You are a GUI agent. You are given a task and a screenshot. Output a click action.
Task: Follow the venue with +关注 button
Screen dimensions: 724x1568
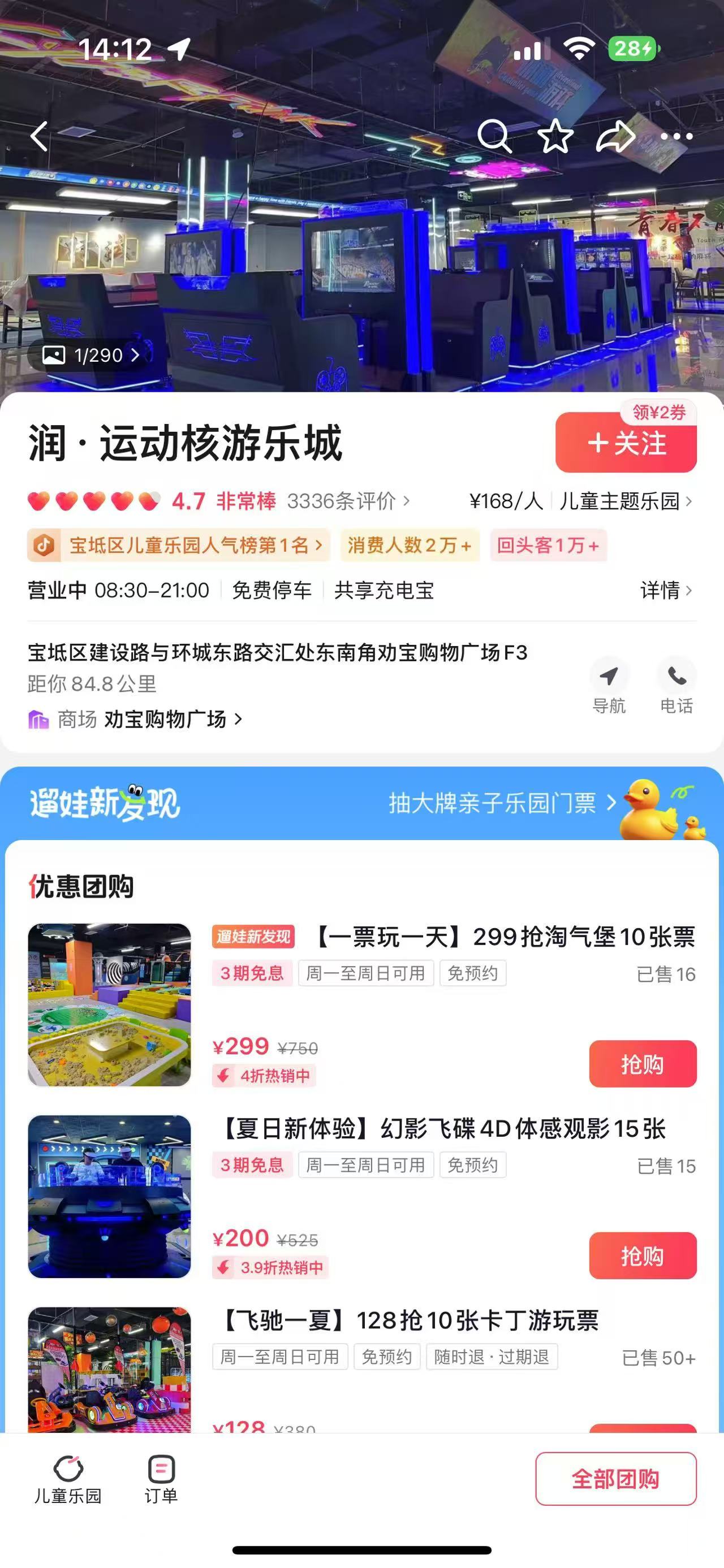point(626,444)
